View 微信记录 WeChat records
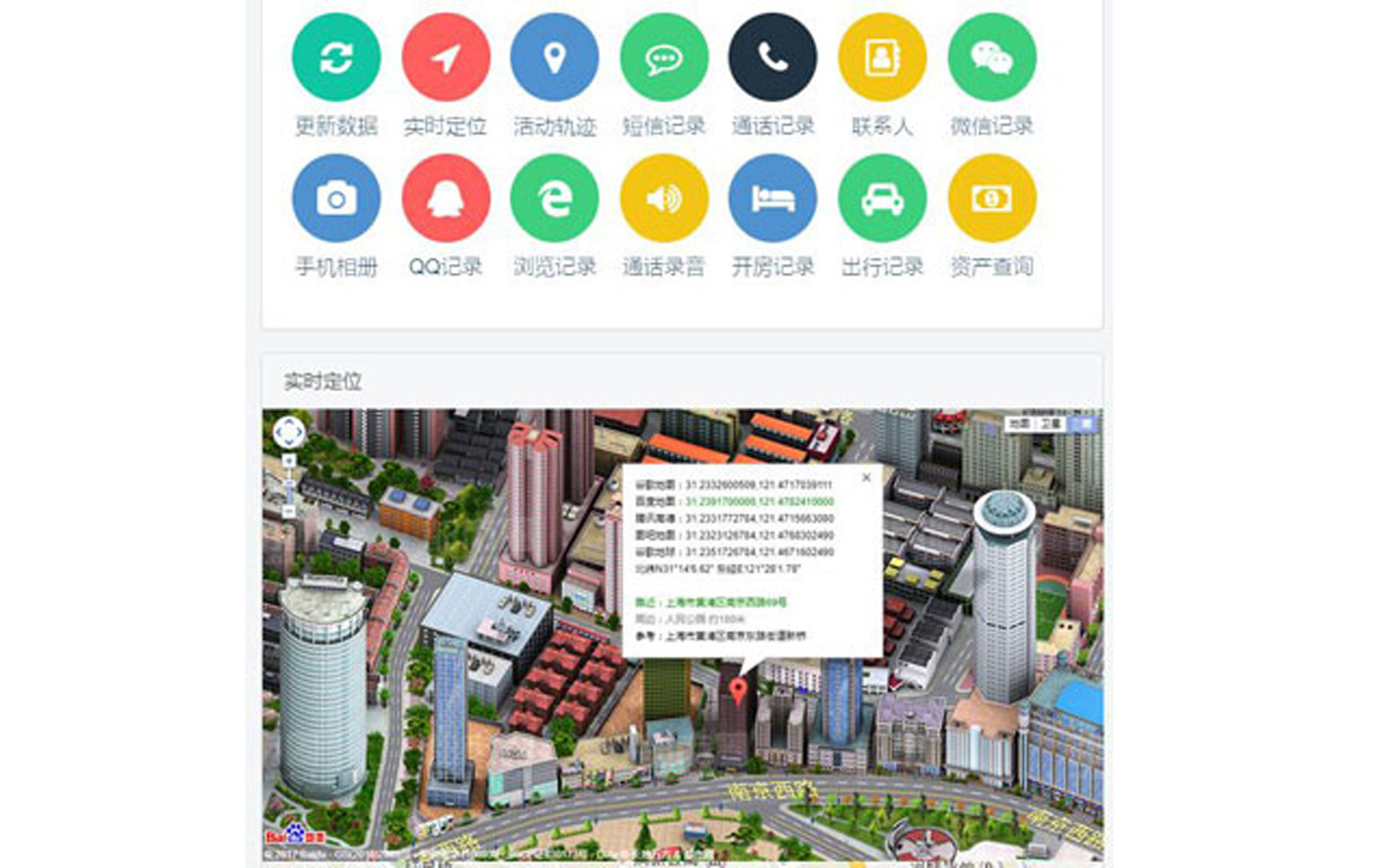This screenshot has height=868, width=1376. coord(992,58)
